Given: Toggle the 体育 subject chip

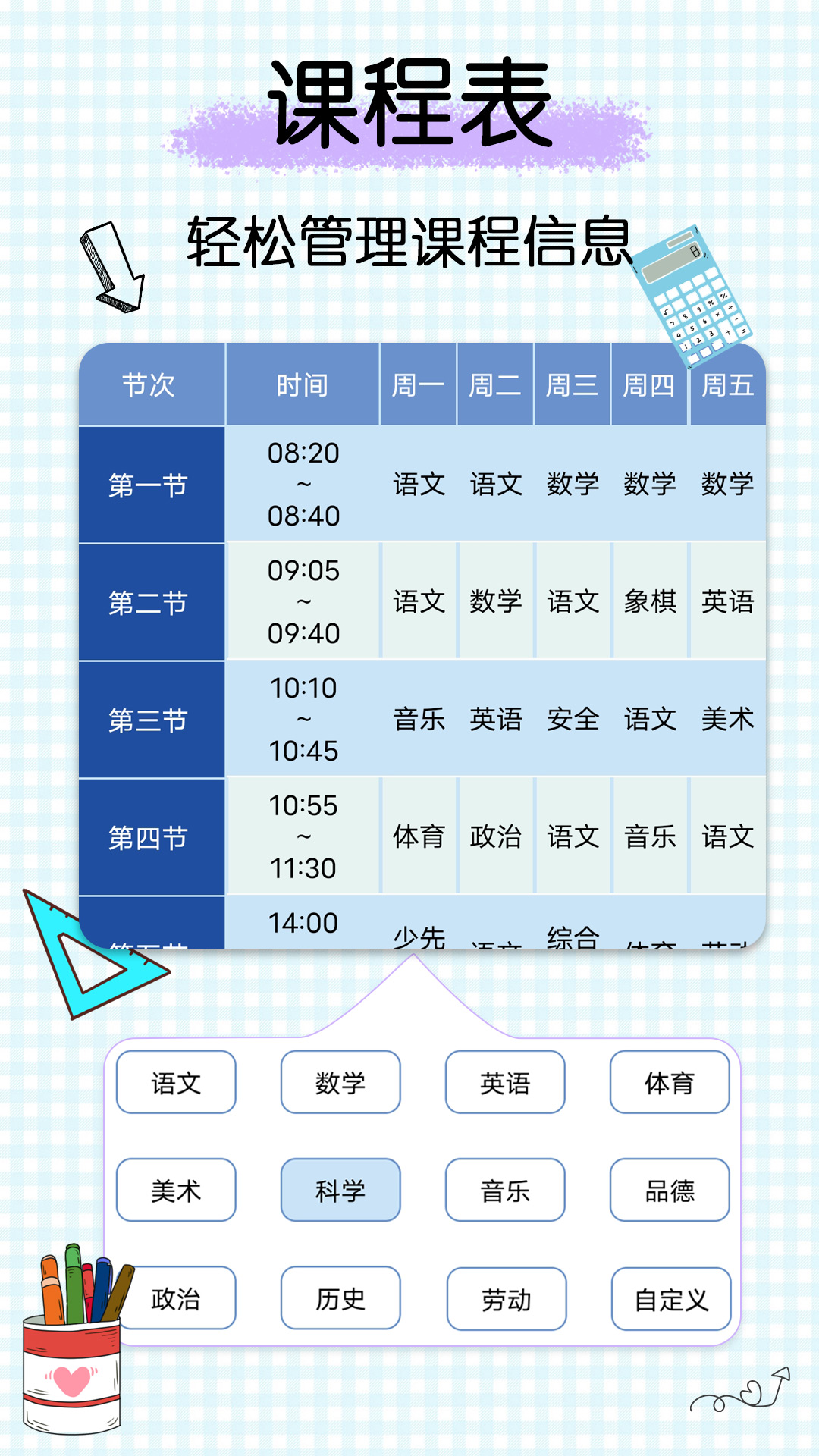Looking at the screenshot, I should (x=670, y=1083).
